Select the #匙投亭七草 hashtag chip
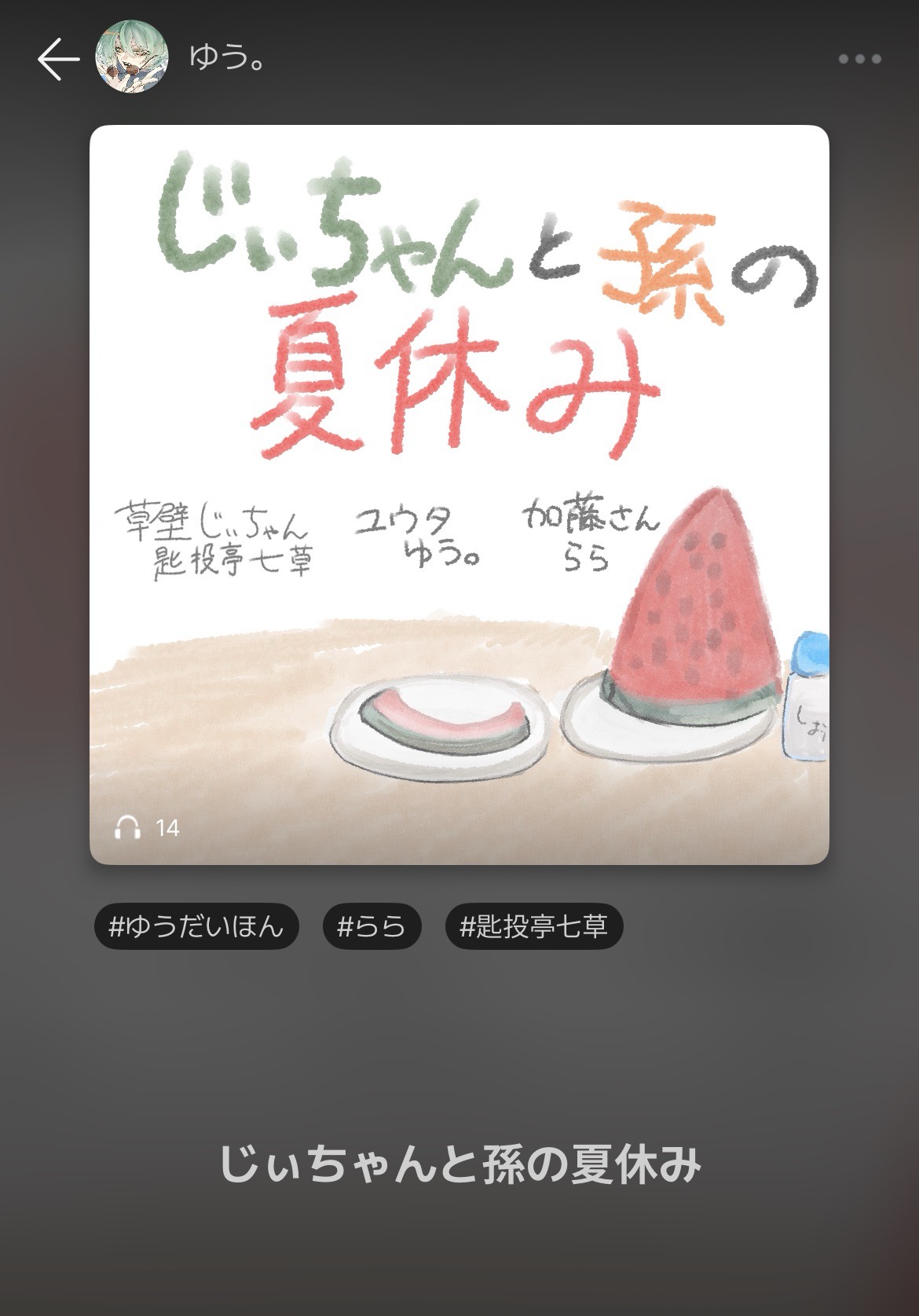 pos(533,926)
